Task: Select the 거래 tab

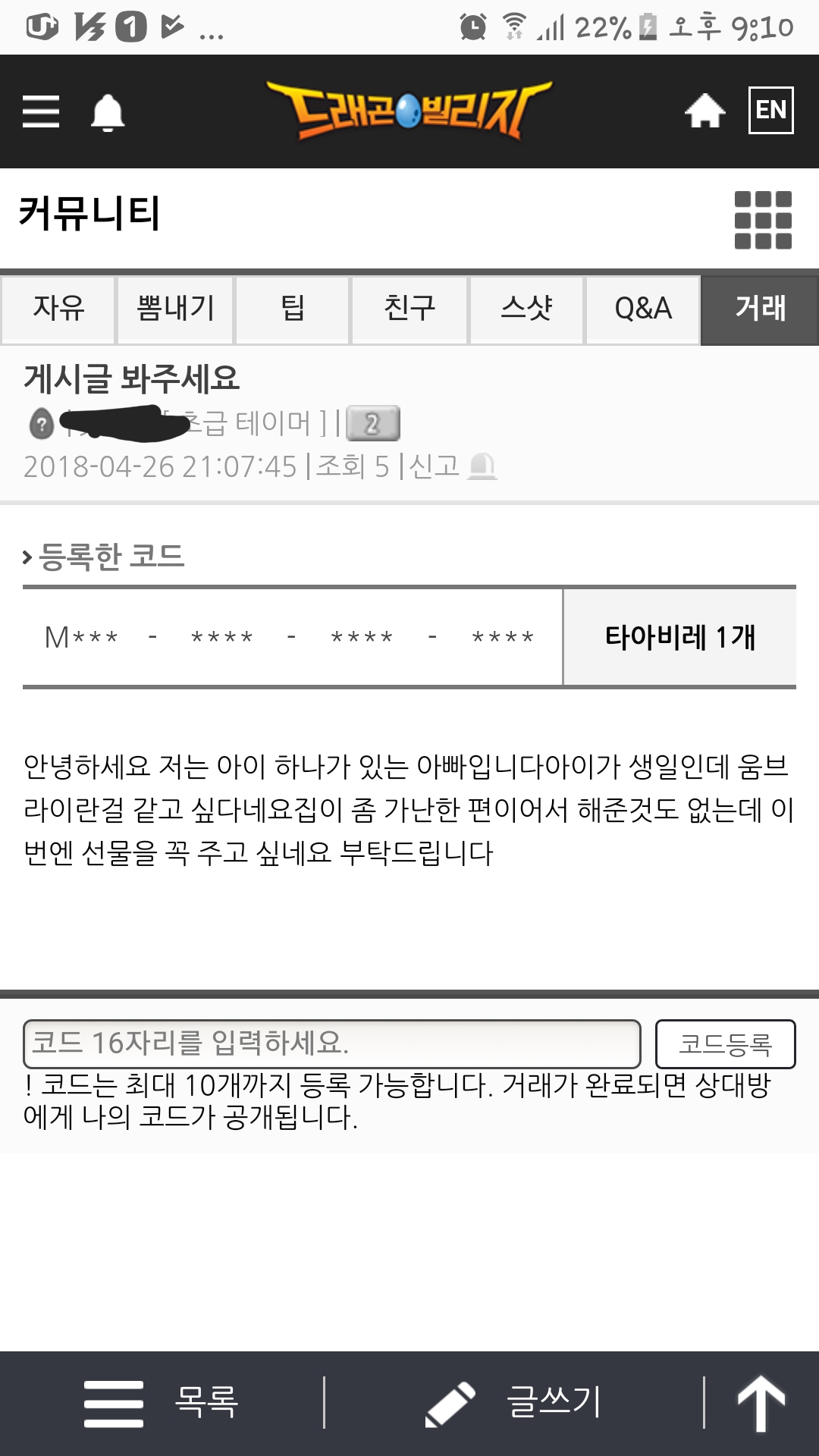Action: [760, 309]
